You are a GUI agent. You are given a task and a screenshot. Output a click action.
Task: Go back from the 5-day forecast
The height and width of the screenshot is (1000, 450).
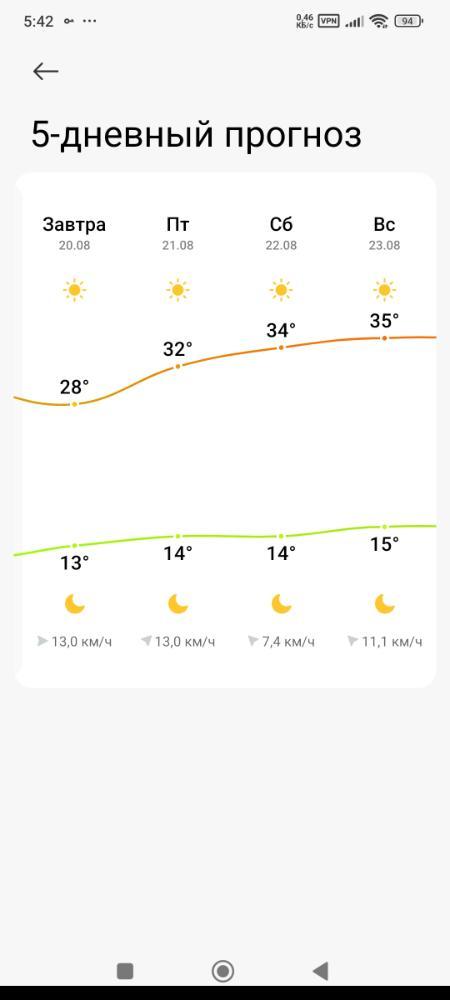pyautogui.click(x=45, y=71)
